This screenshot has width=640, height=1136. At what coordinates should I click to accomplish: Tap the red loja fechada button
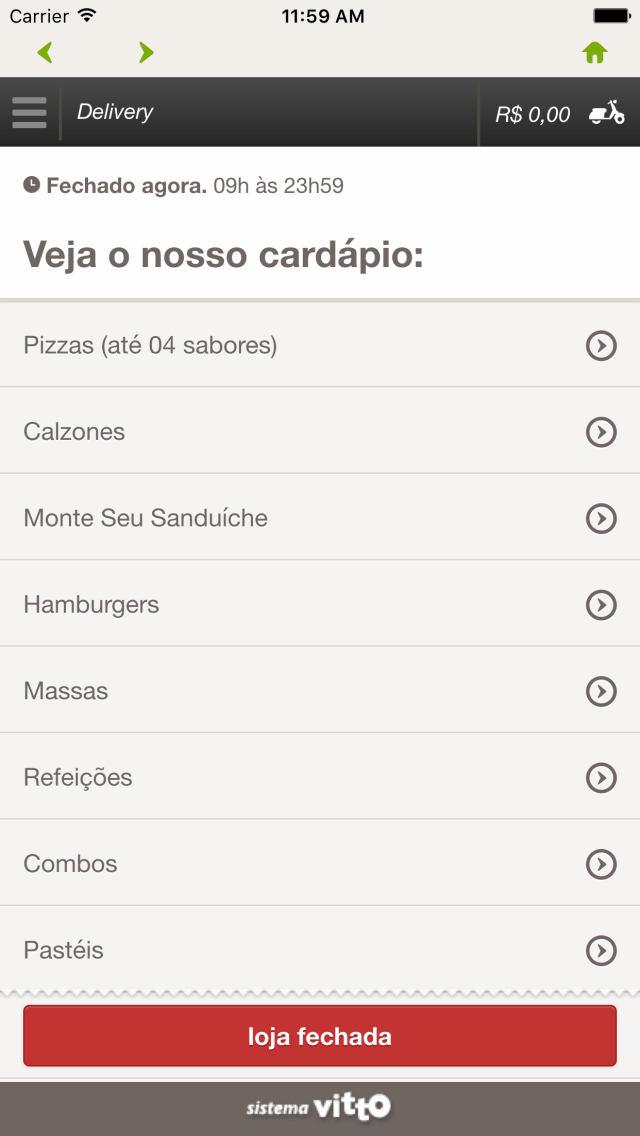(x=320, y=1036)
